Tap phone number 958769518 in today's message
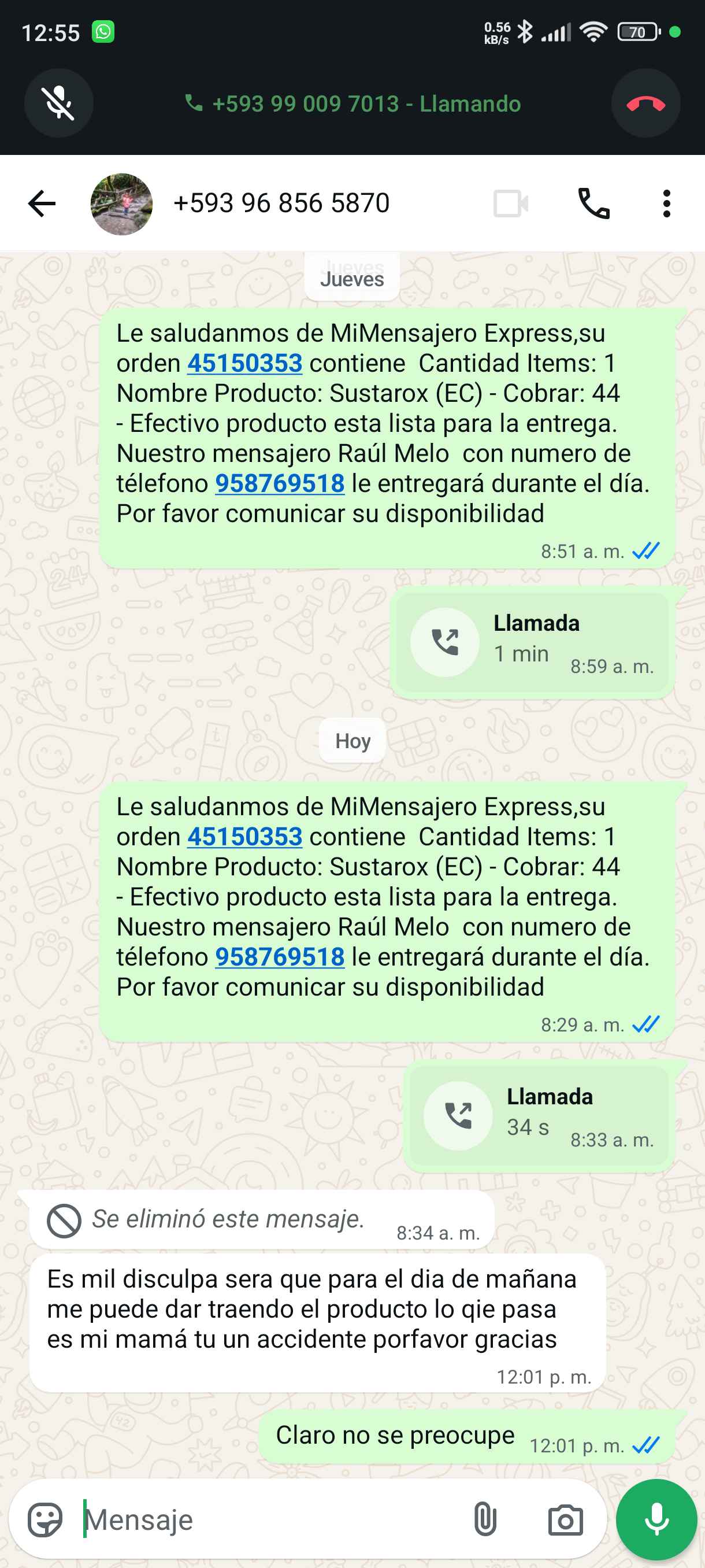705x1568 pixels. point(280,957)
